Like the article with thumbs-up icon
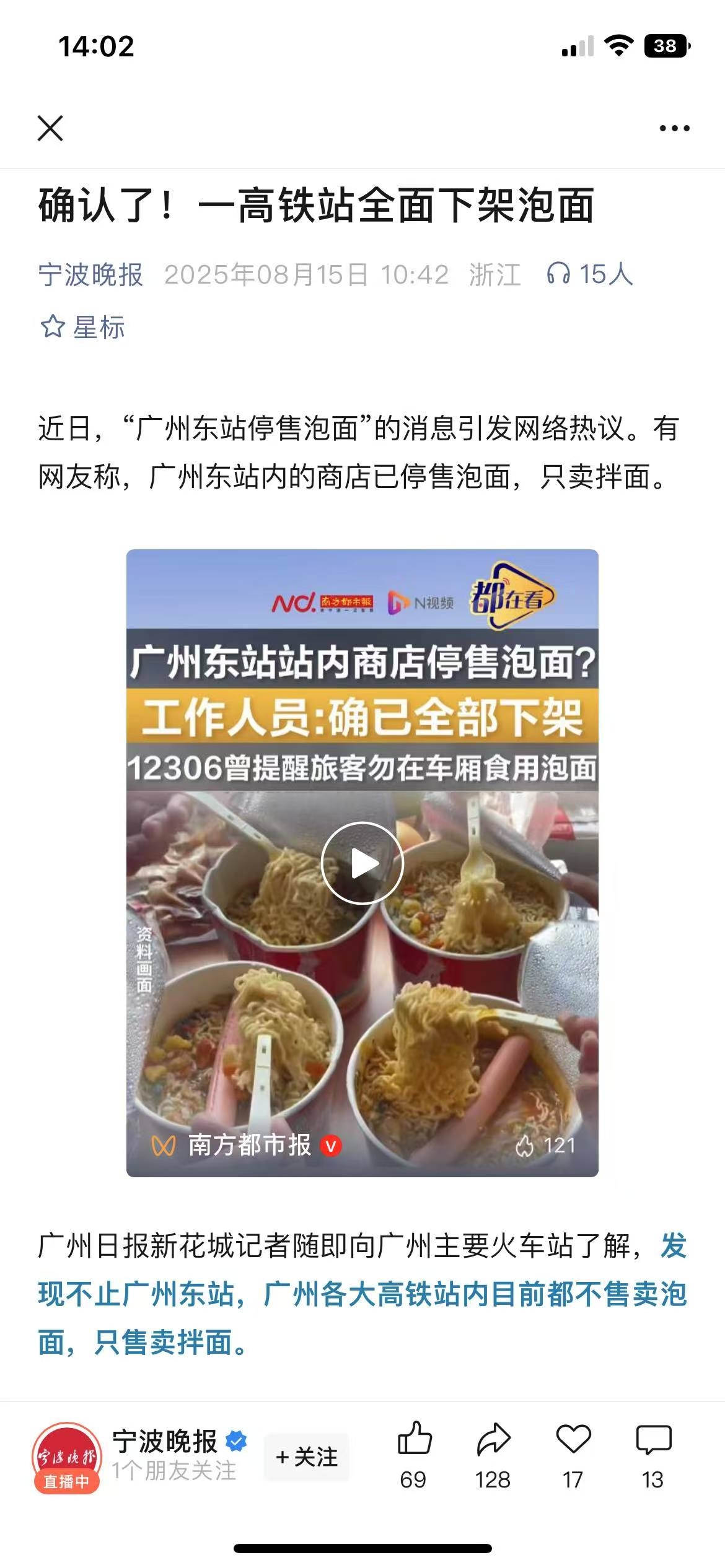 coord(414,1439)
